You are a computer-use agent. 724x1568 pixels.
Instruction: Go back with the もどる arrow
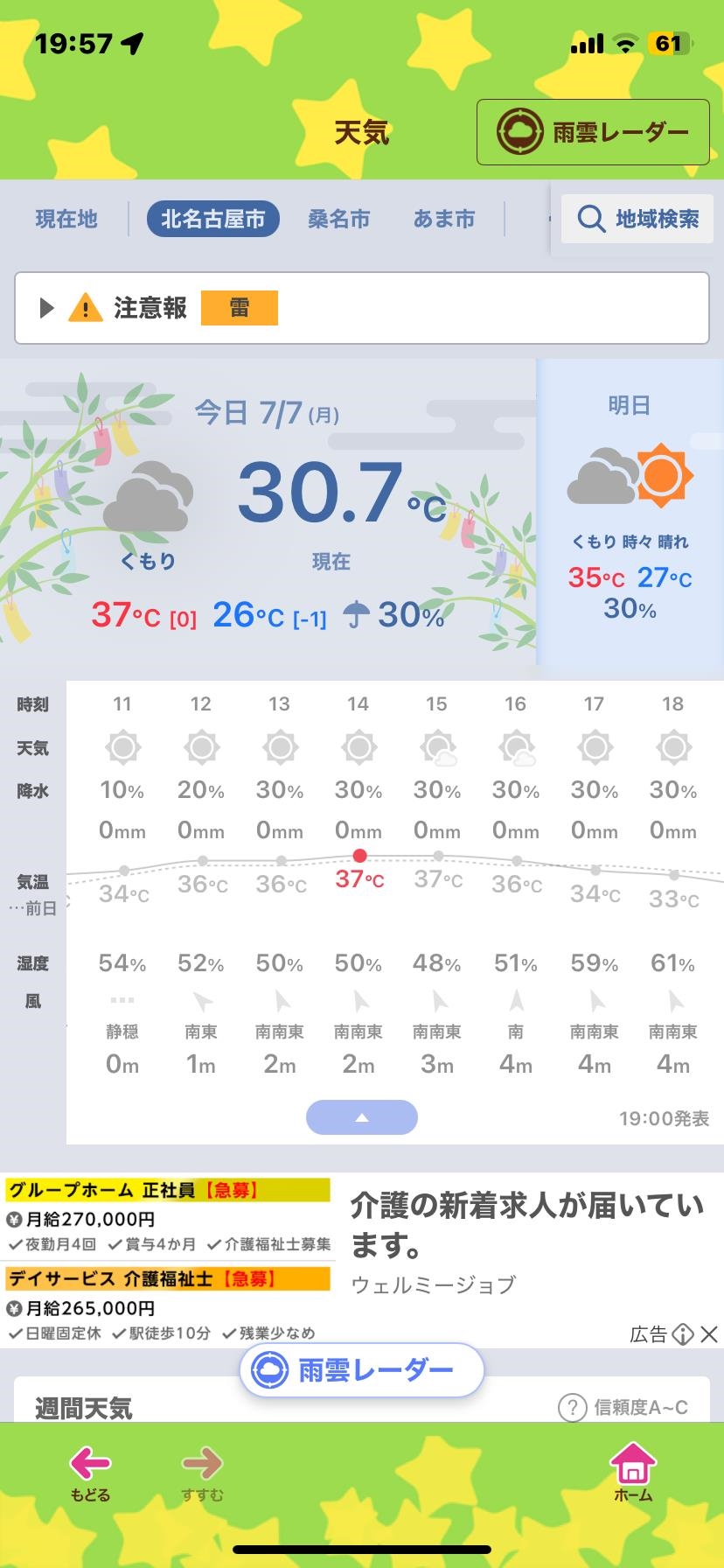(x=91, y=1474)
